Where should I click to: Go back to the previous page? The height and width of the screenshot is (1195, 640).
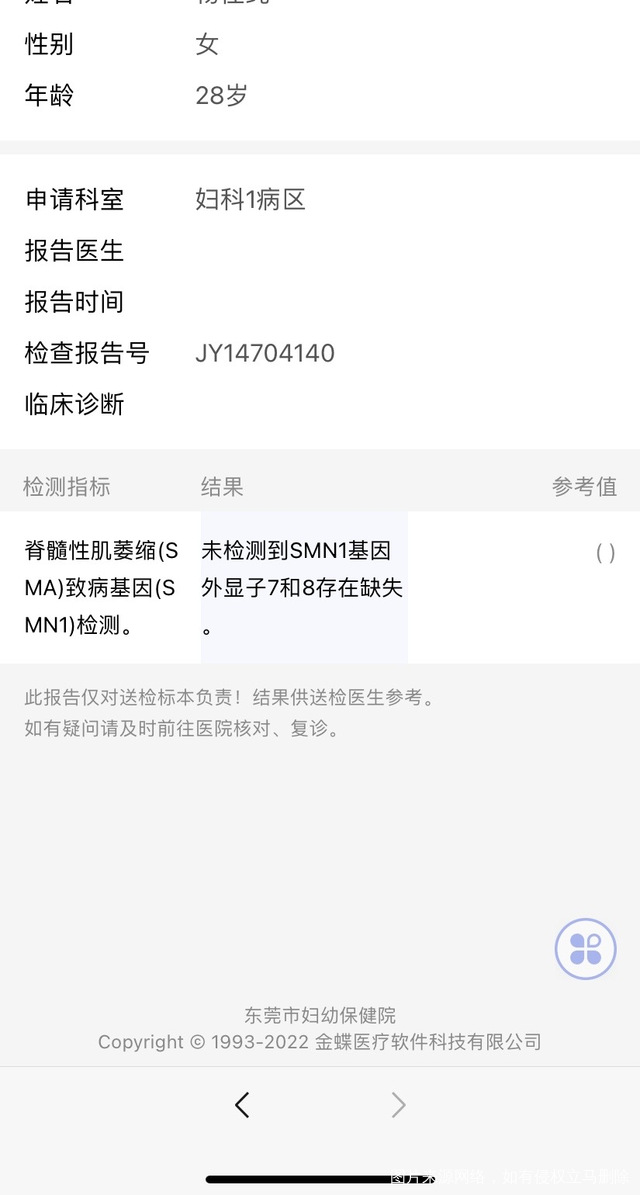242,1104
